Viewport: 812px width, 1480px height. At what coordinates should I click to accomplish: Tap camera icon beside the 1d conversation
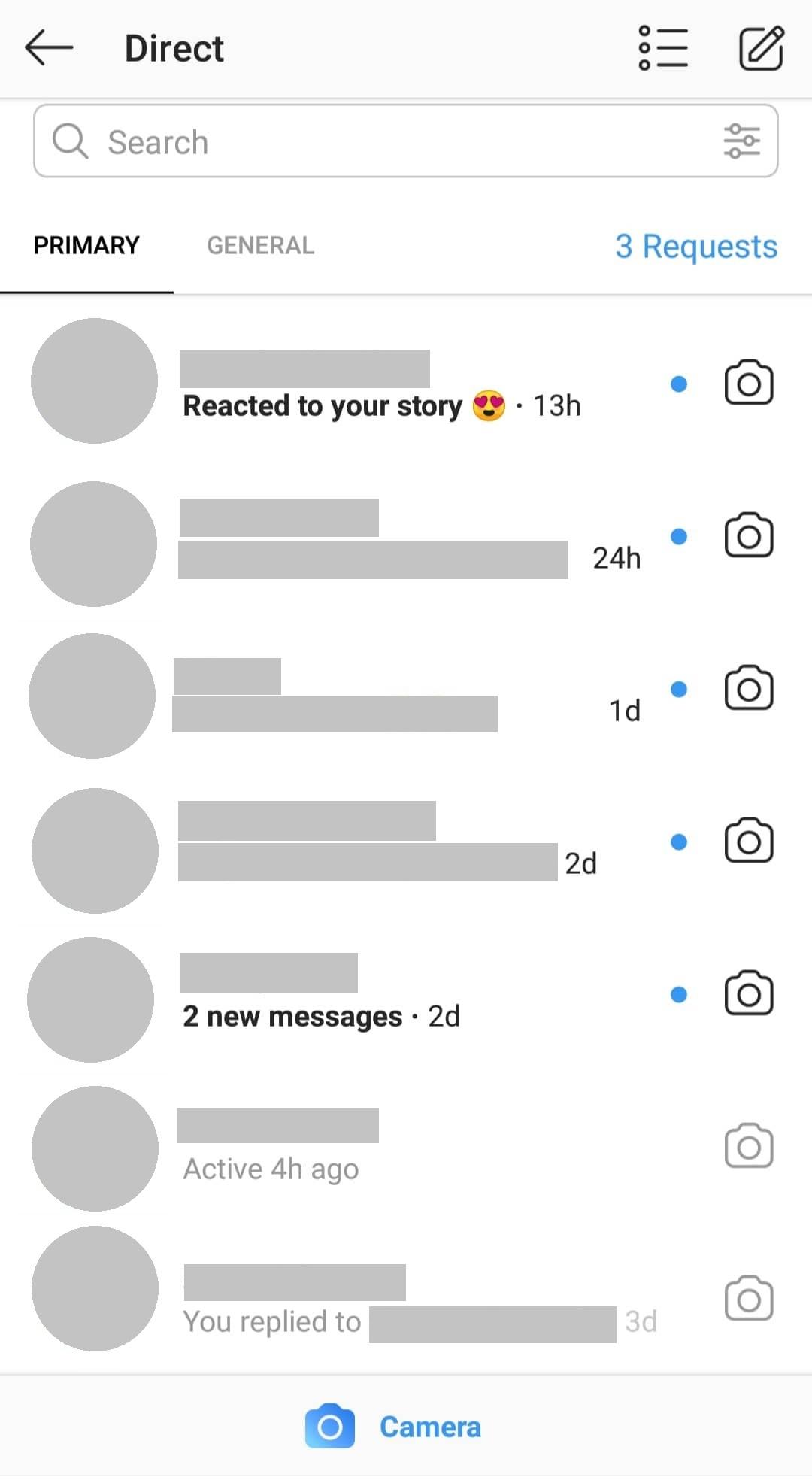coord(748,688)
